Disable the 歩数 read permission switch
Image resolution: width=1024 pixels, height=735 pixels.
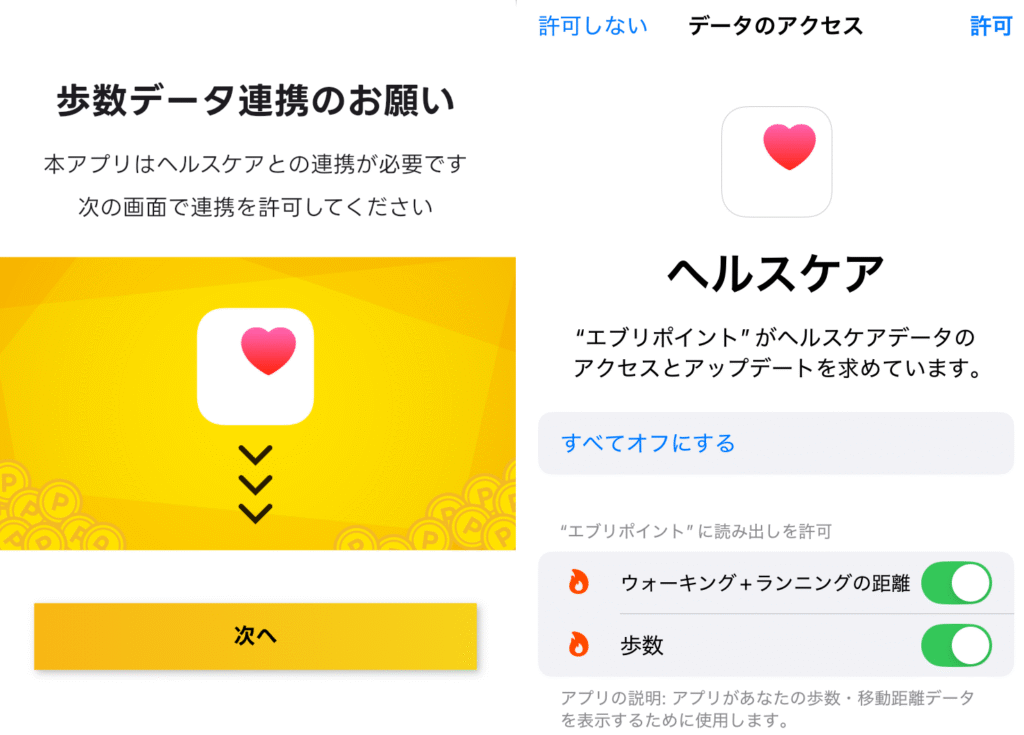coord(955,646)
